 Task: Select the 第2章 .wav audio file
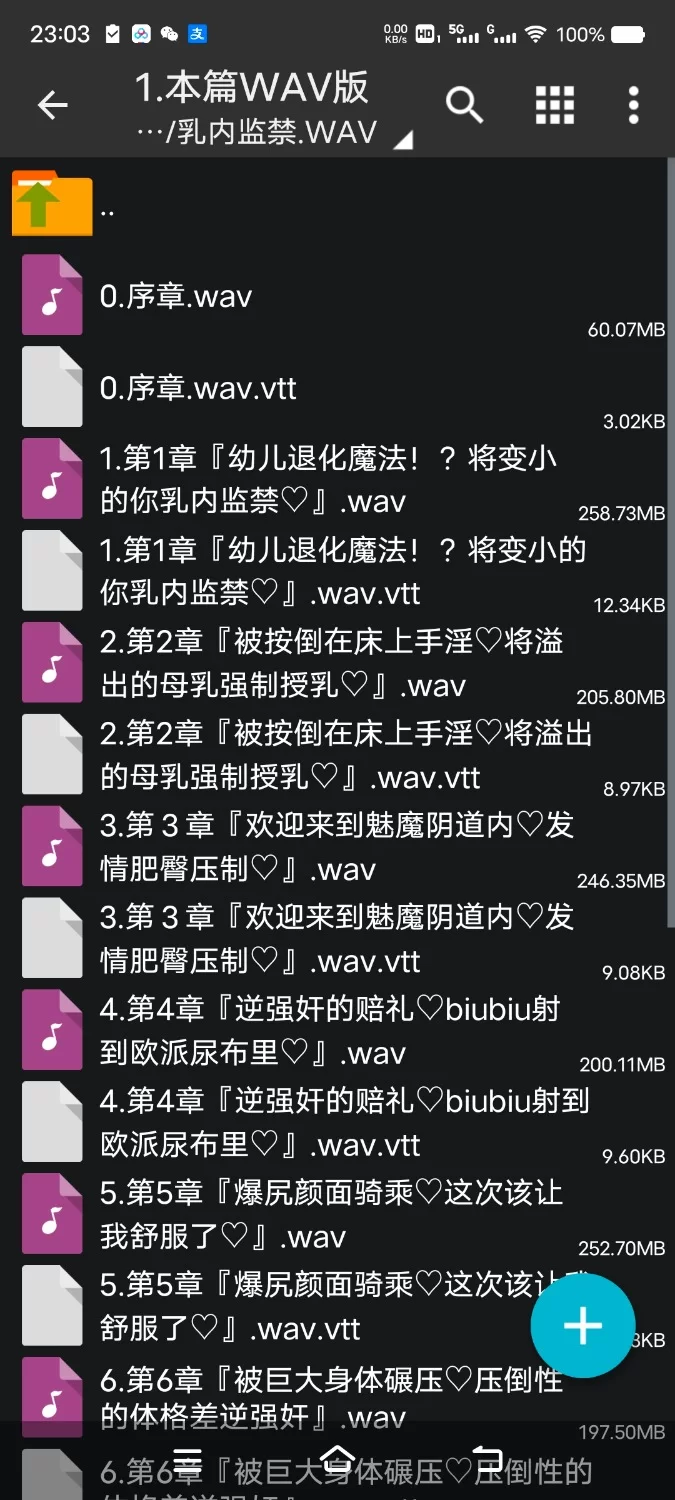(330, 663)
